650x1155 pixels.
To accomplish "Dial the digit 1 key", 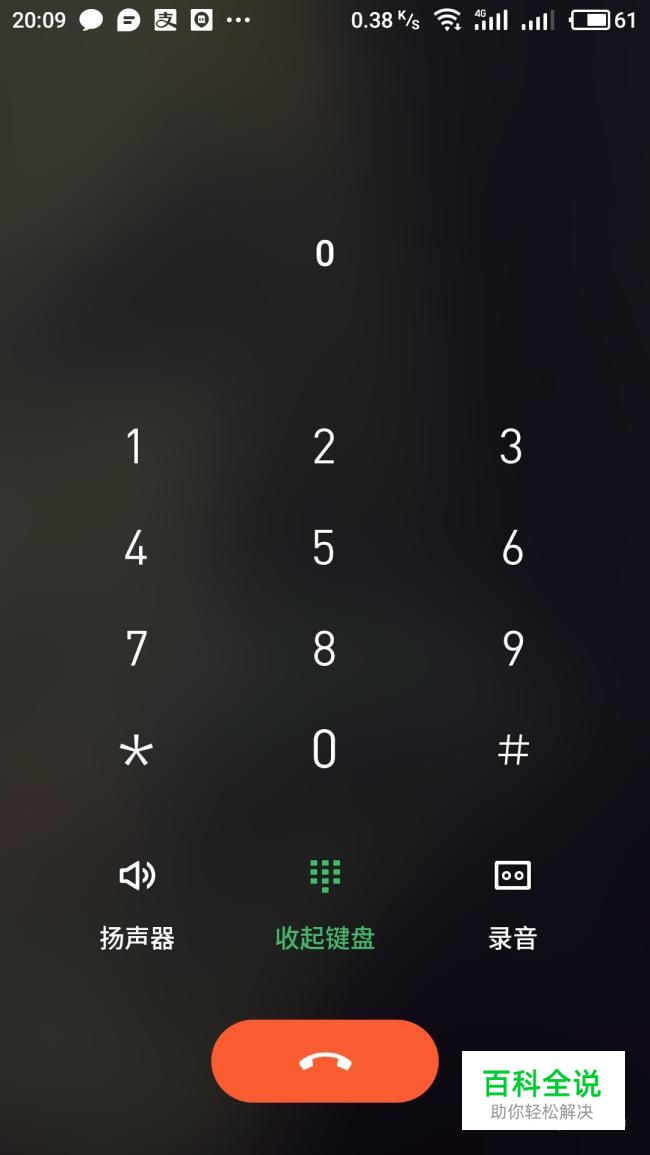I will coord(135,447).
